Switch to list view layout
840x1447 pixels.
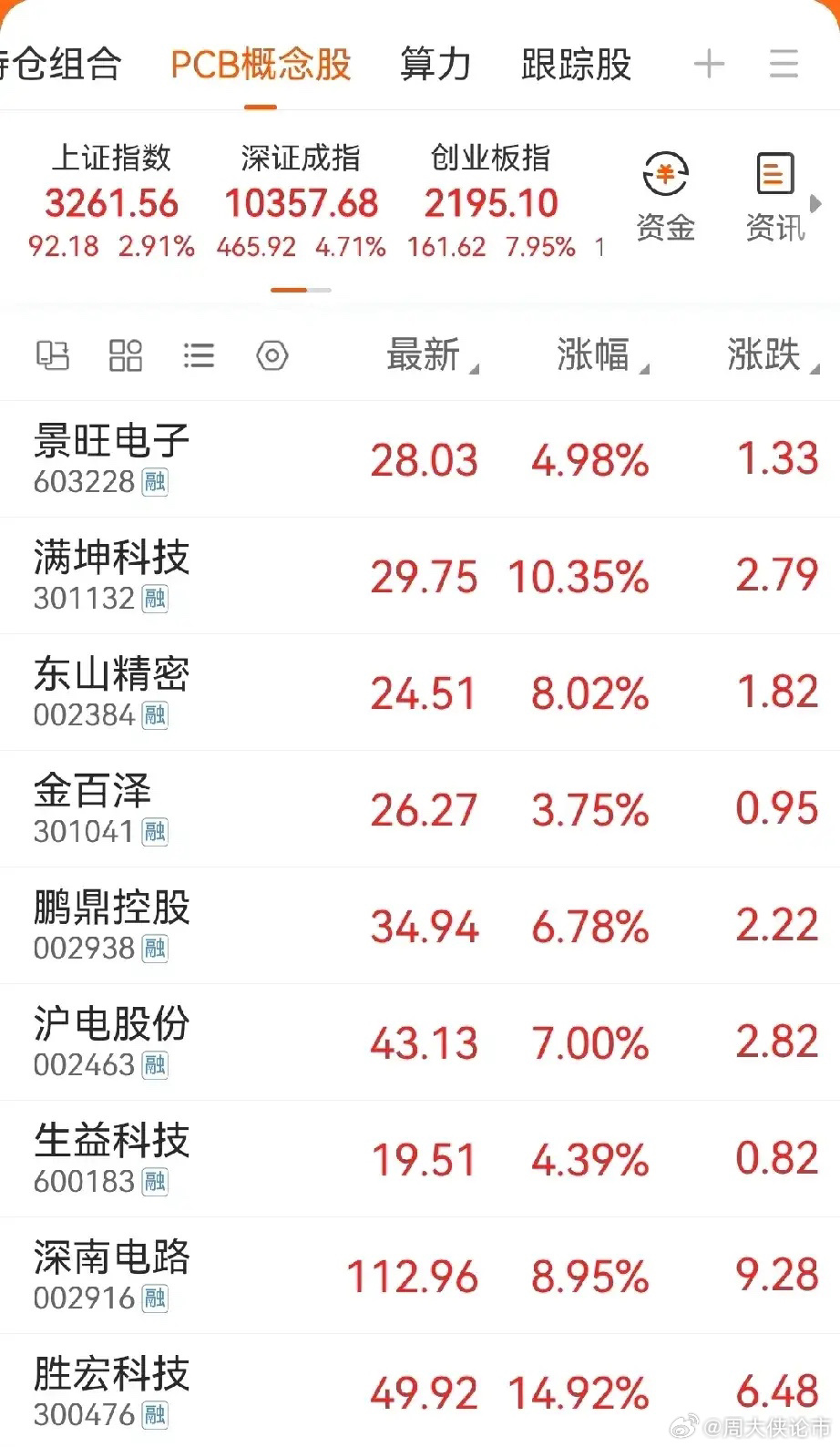coord(199,355)
